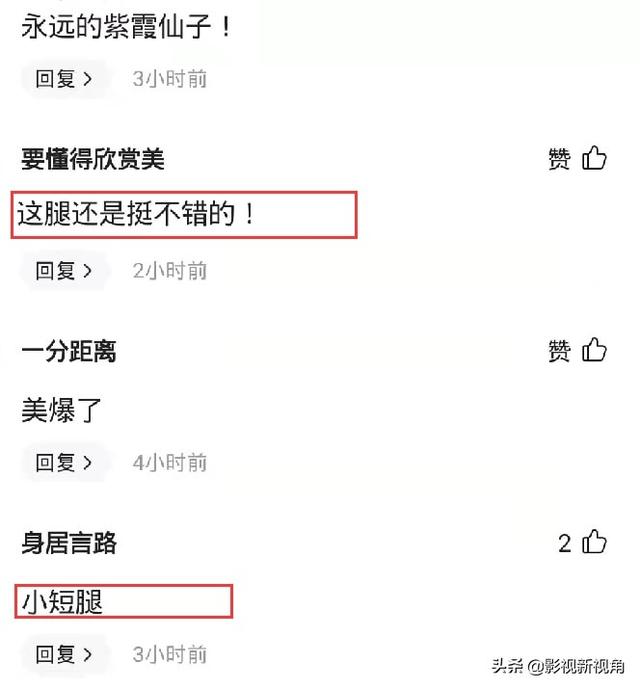Open the profile of 要懂得欣赏美
This screenshot has width=640, height=689.
92,158
